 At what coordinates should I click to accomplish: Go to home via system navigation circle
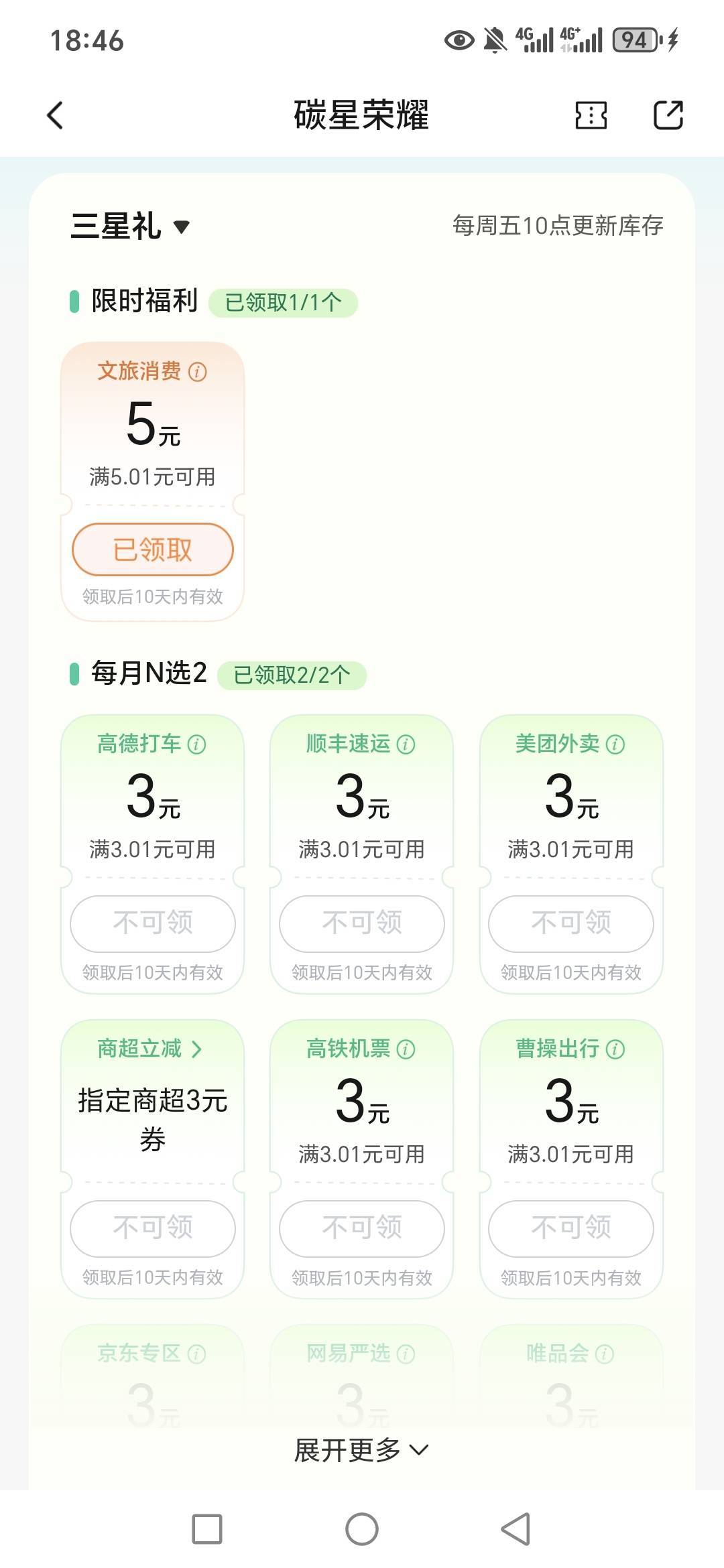click(362, 1529)
